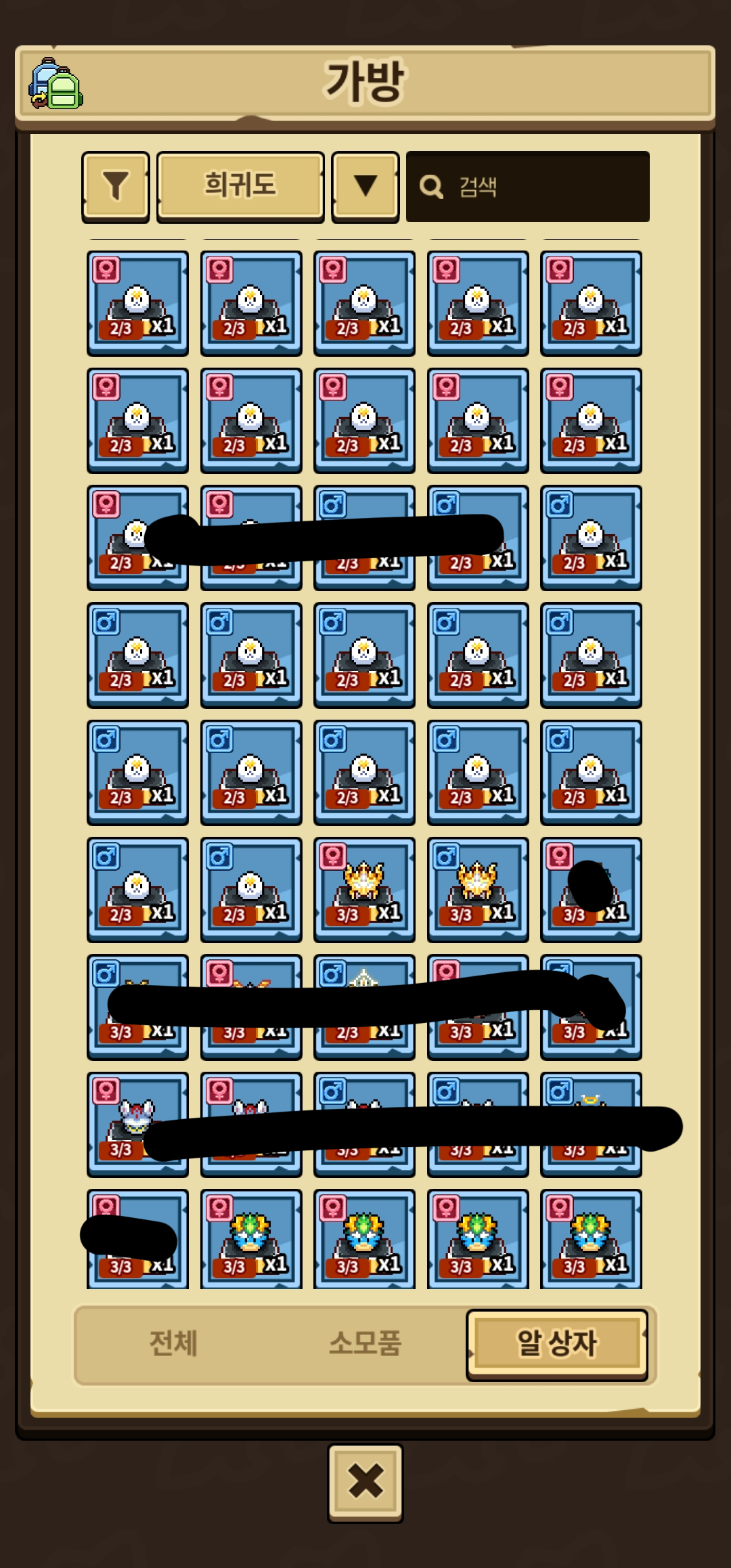Image resolution: width=731 pixels, height=1568 pixels.
Task: Close the 가방 inventory window
Action: [365, 1483]
